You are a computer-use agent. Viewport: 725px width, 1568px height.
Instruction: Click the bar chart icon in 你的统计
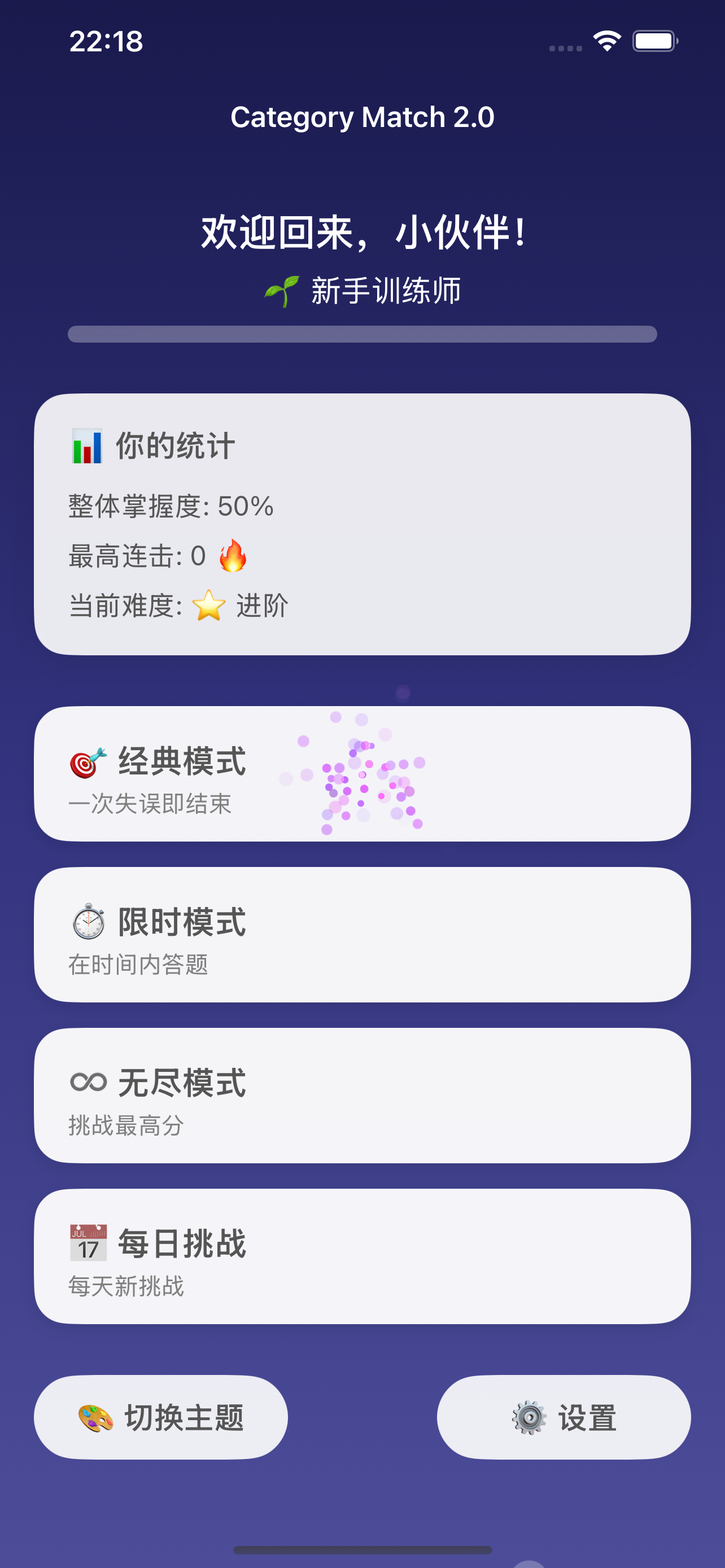pos(87,446)
